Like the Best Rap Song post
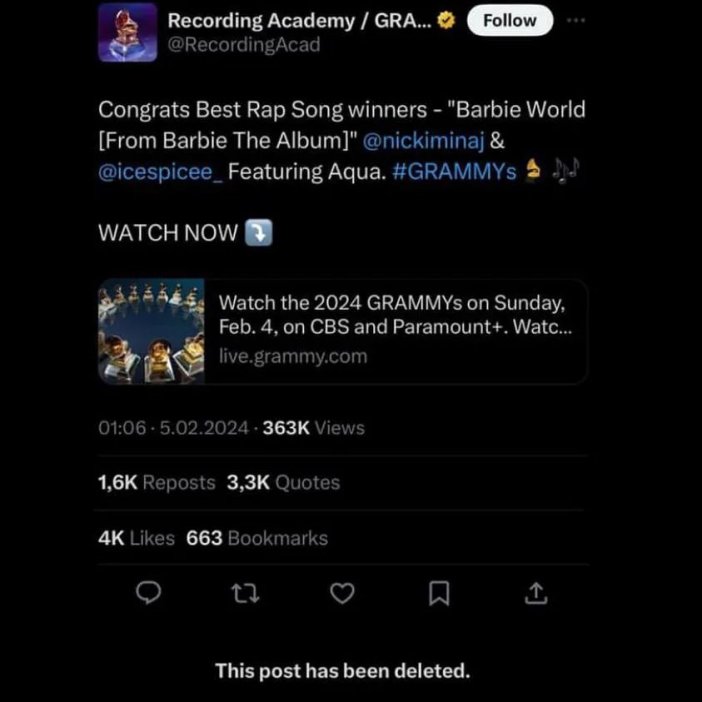 click(x=342, y=594)
